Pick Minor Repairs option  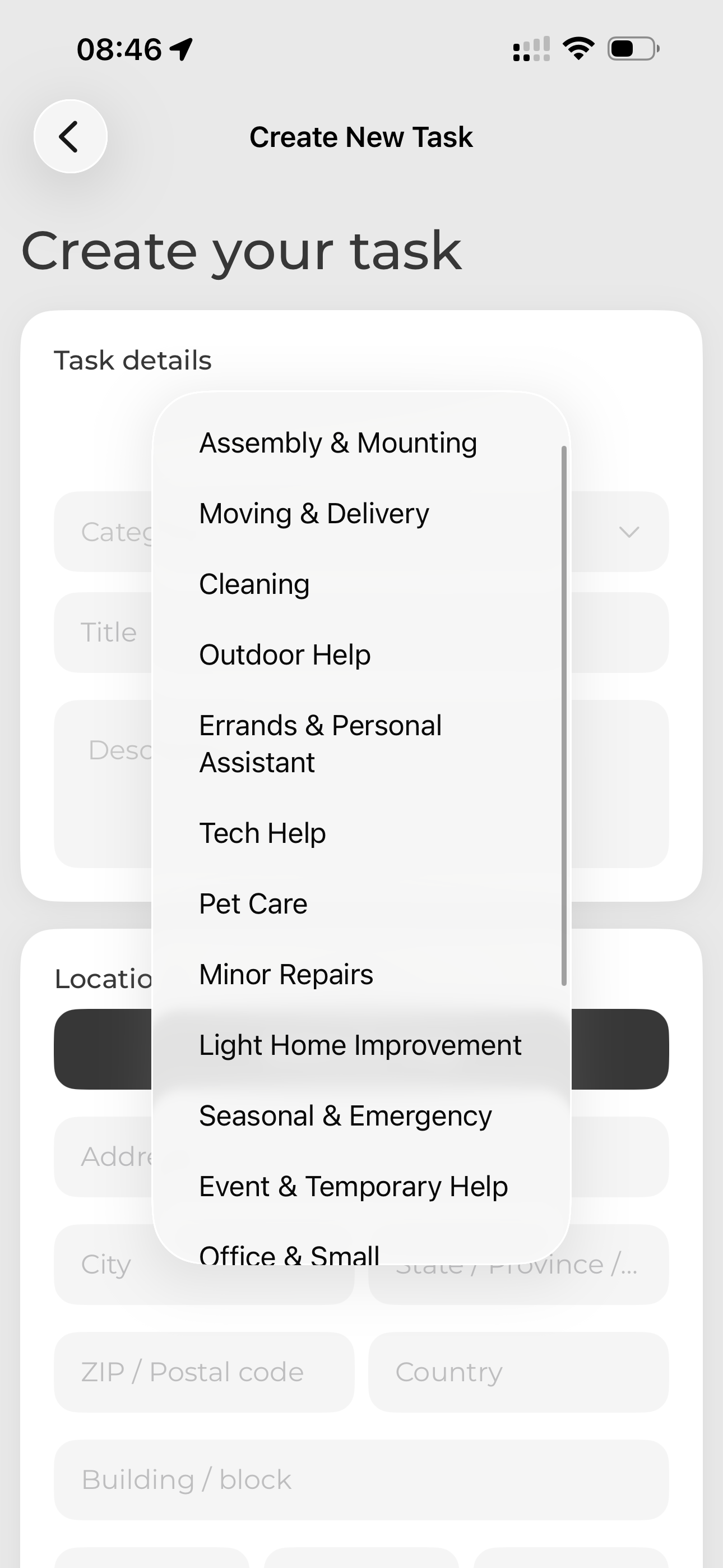pos(286,974)
